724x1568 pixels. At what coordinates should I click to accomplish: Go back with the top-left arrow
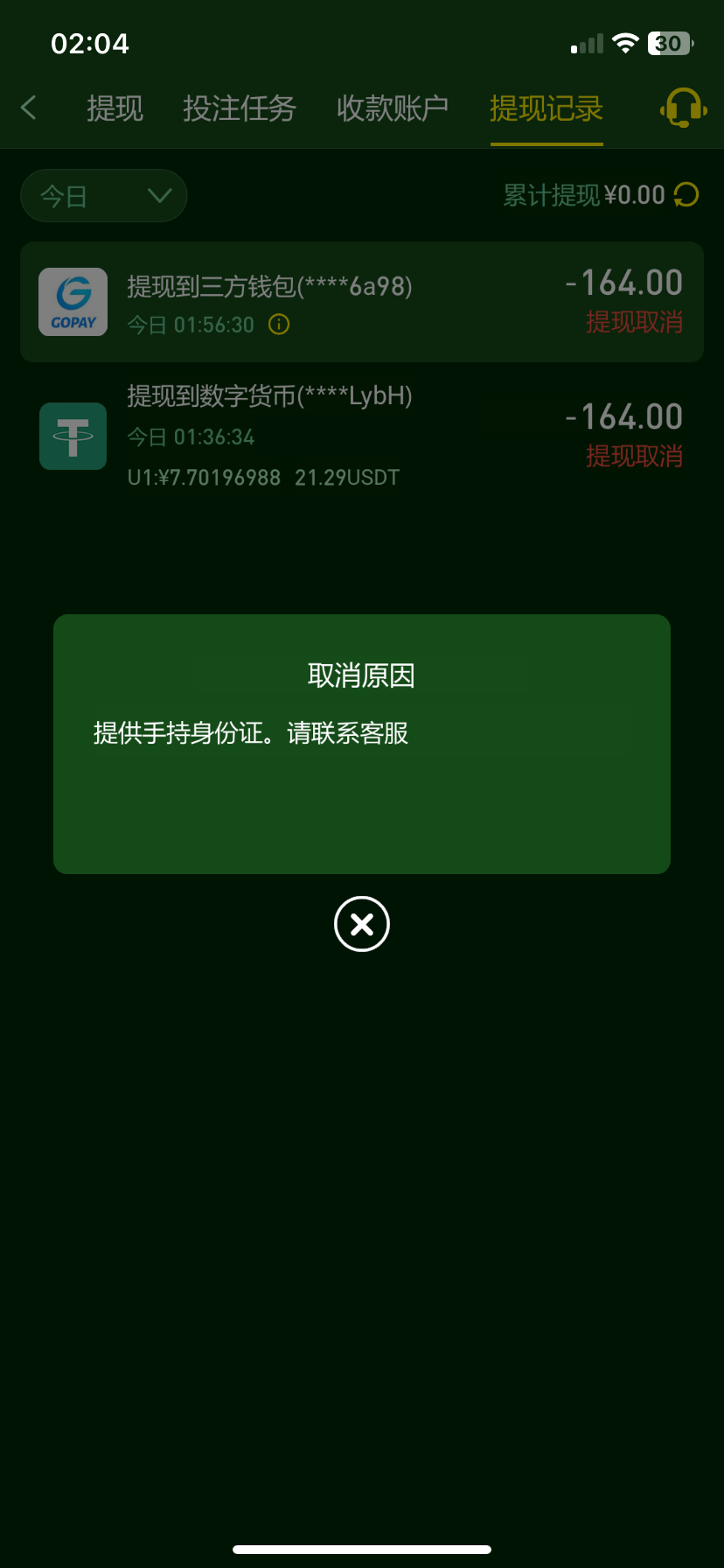(29, 108)
